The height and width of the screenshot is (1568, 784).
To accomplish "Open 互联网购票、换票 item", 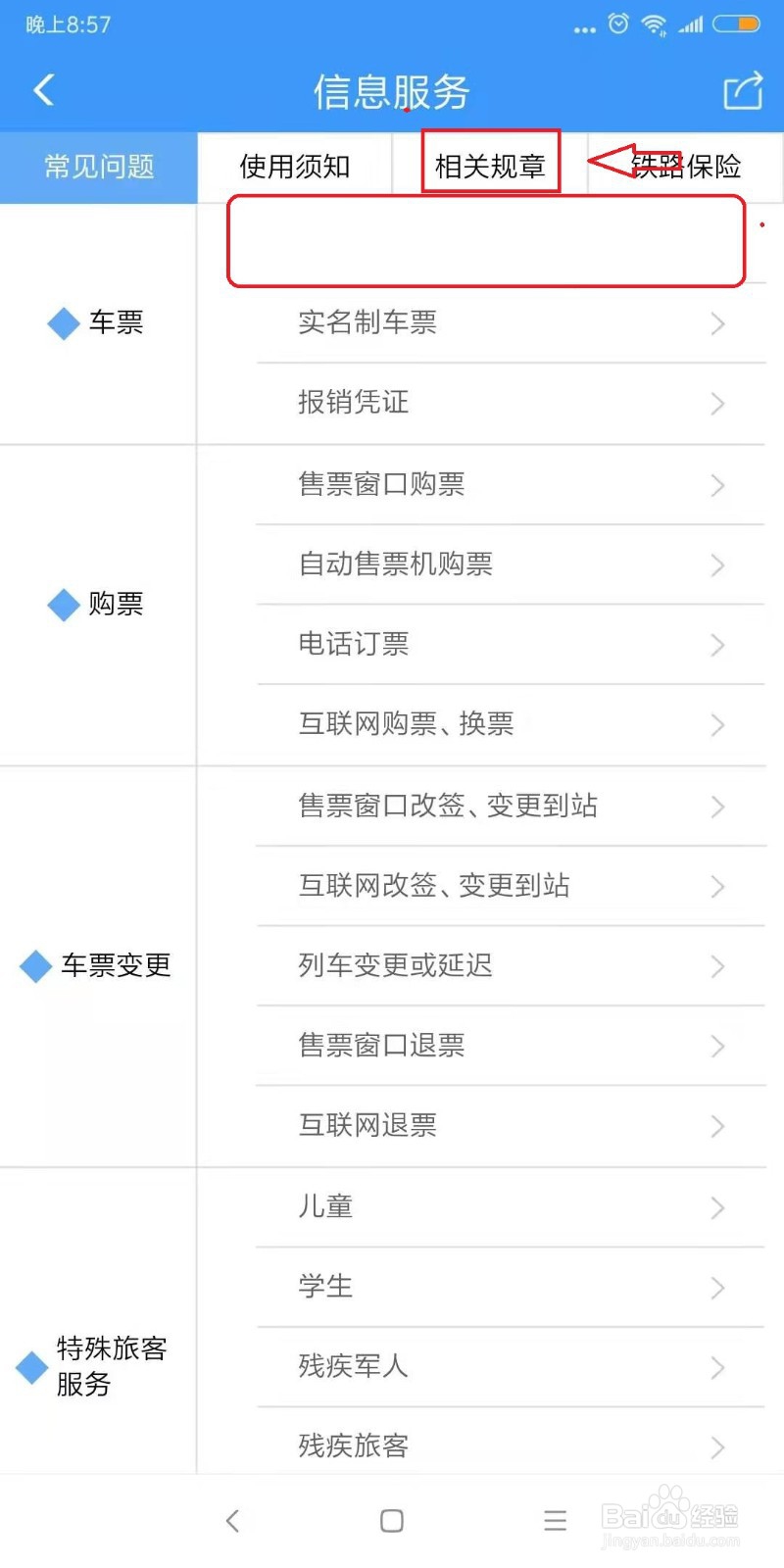I will [490, 724].
